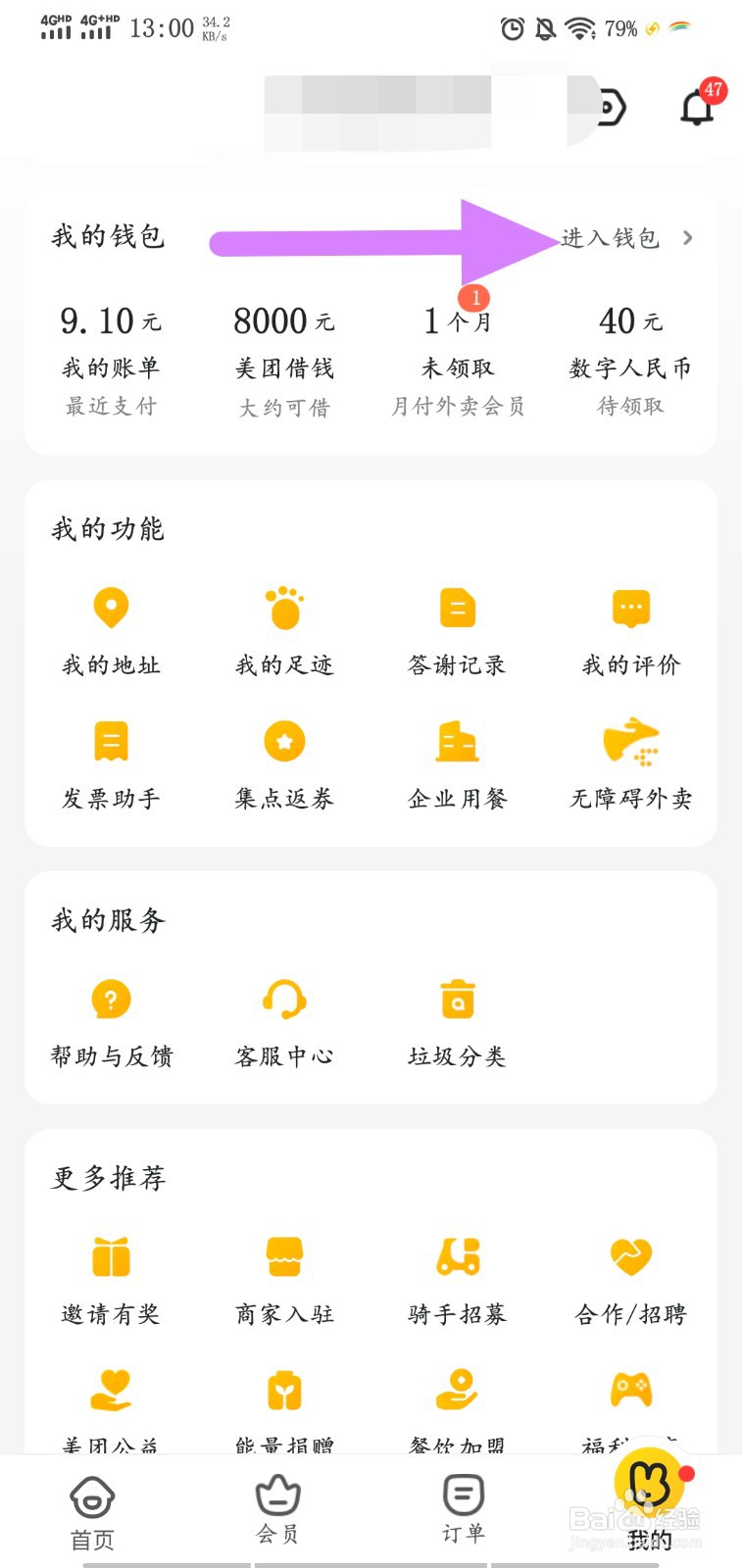The height and width of the screenshot is (1568, 742).
Task: Open the settings hexagon icon
Action: (609, 107)
